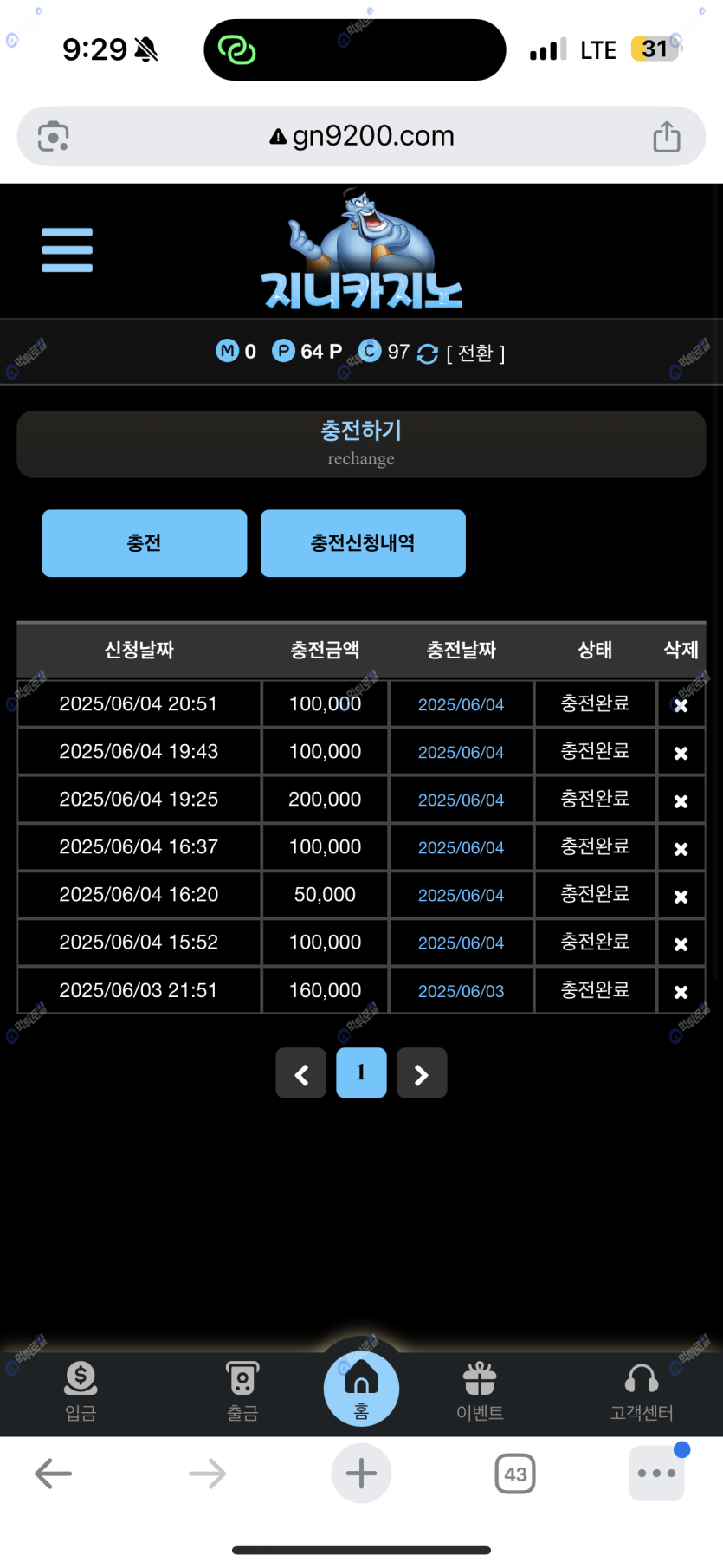Tap the 전환 conversion link

point(475,353)
